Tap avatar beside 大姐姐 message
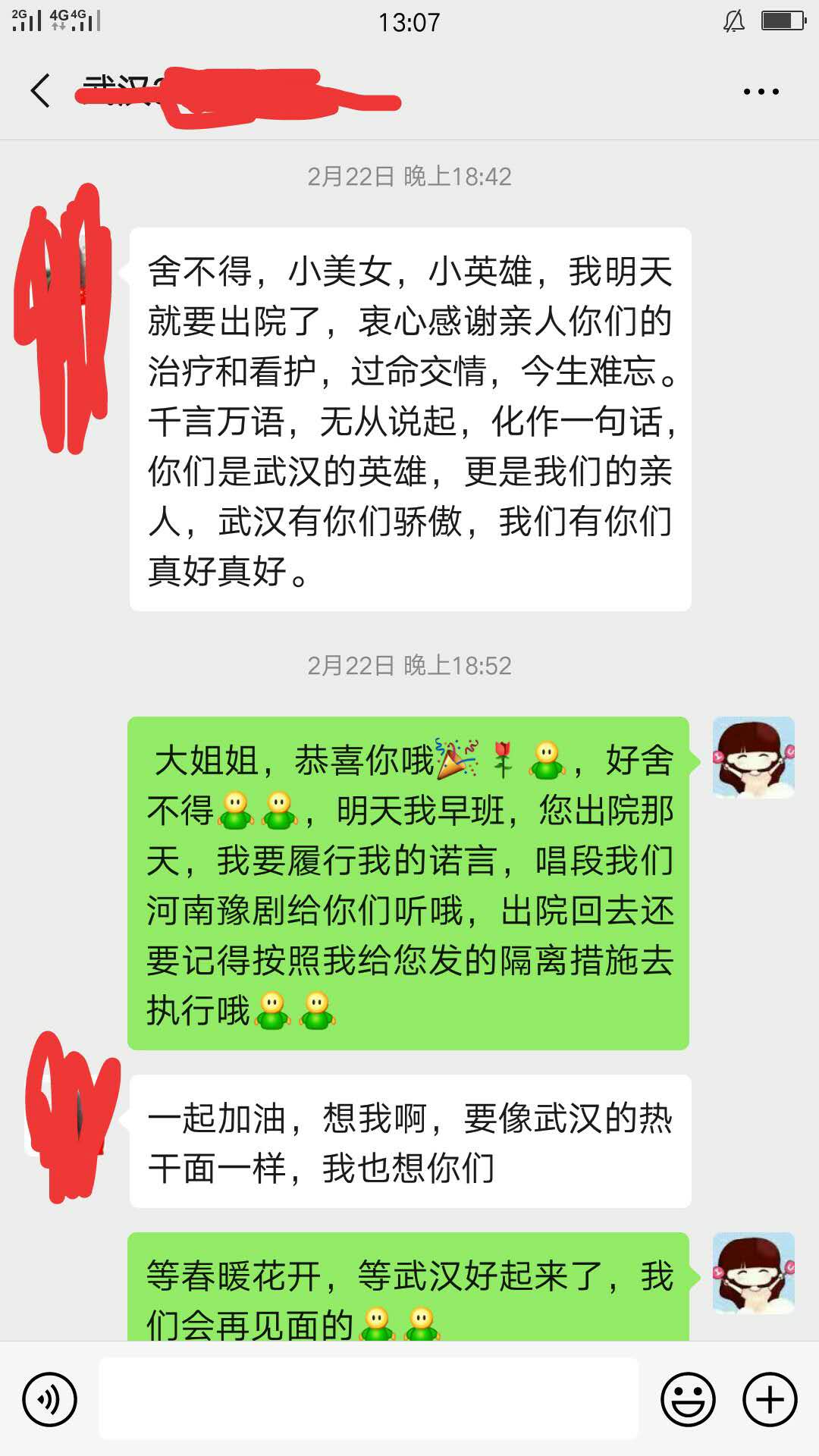Viewport: 819px width, 1456px height. tap(753, 758)
